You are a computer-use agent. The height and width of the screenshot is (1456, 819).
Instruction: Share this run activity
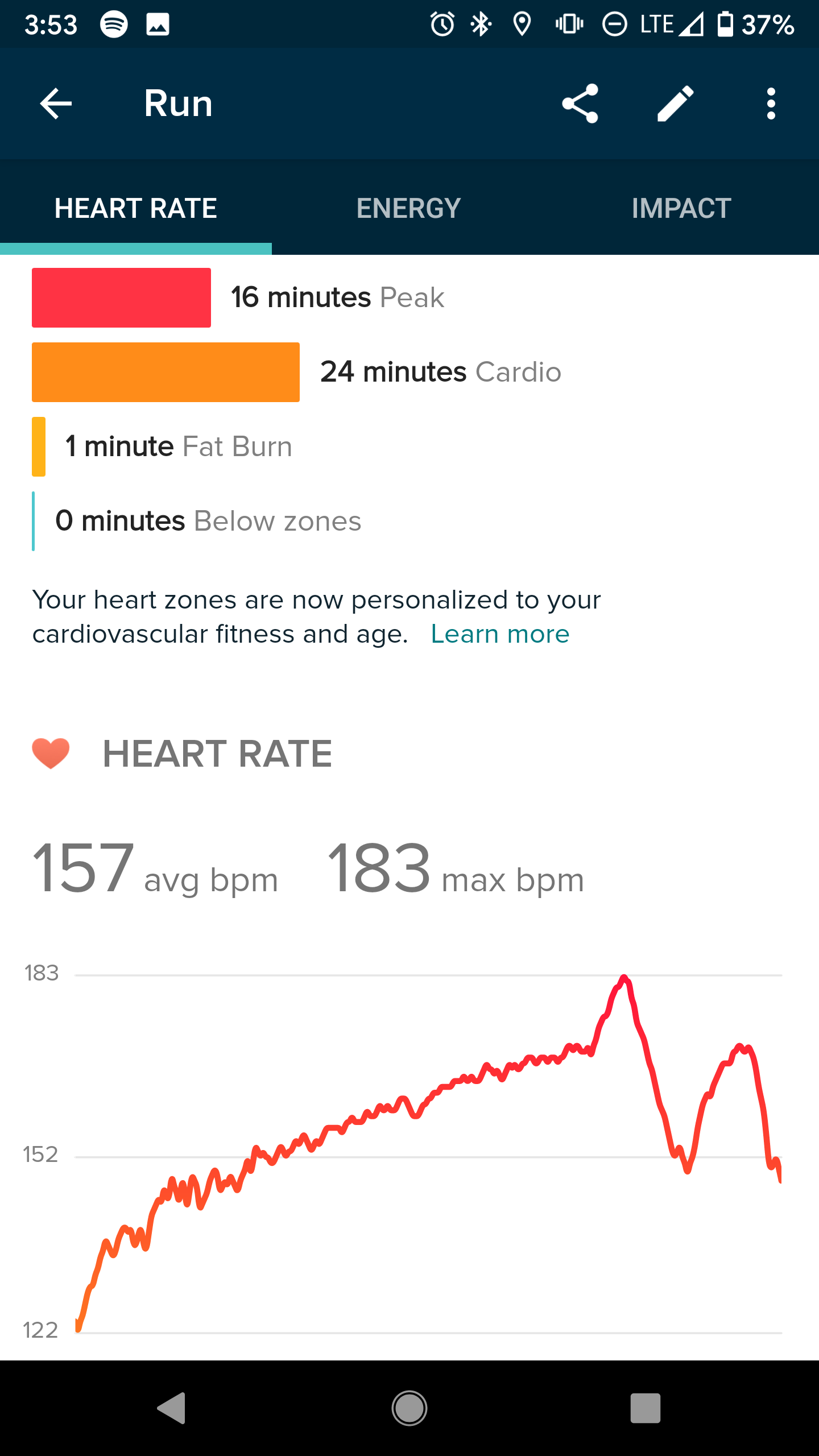(x=580, y=104)
